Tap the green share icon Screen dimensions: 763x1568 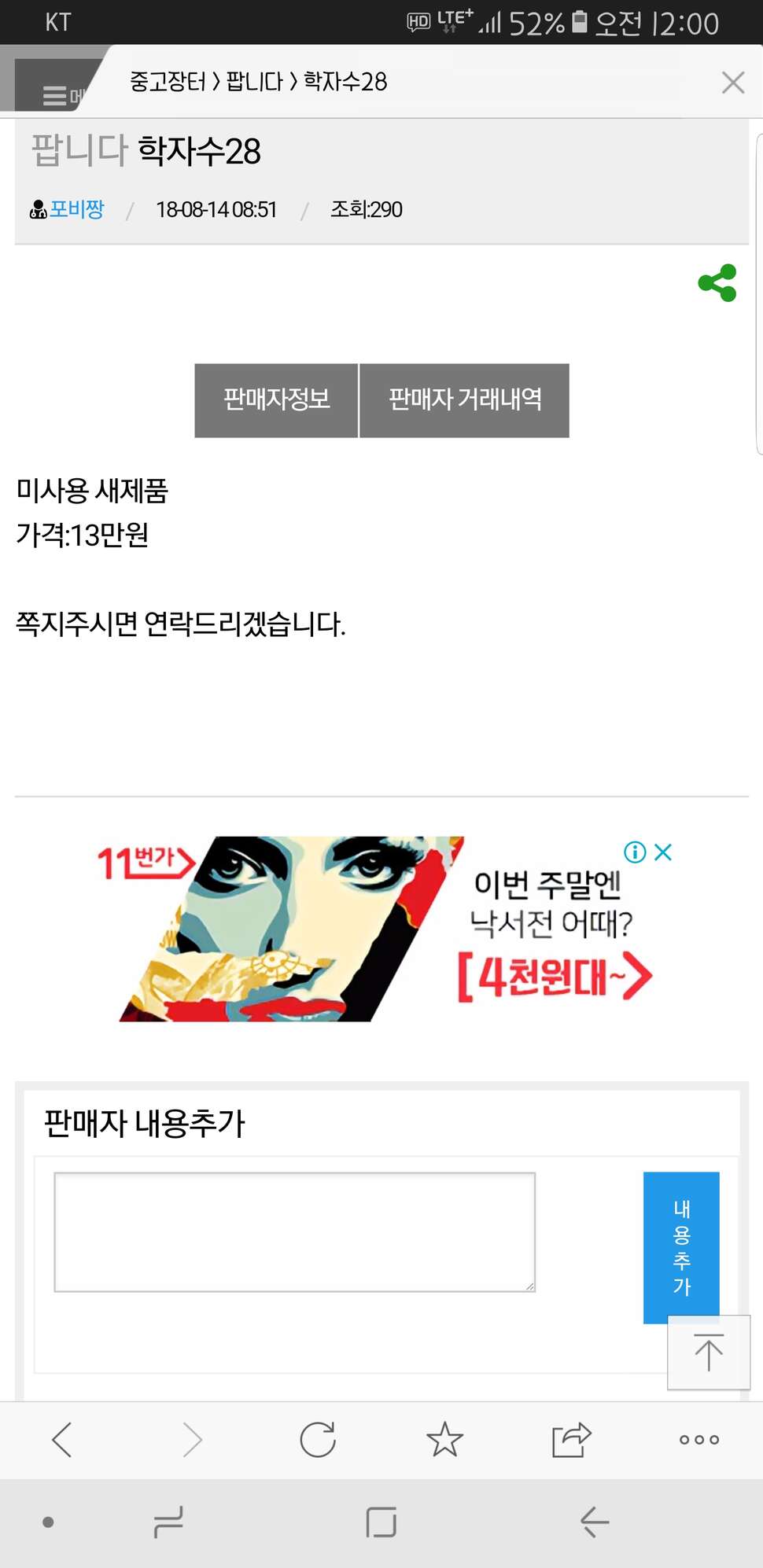pyautogui.click(x=717, y=283)
